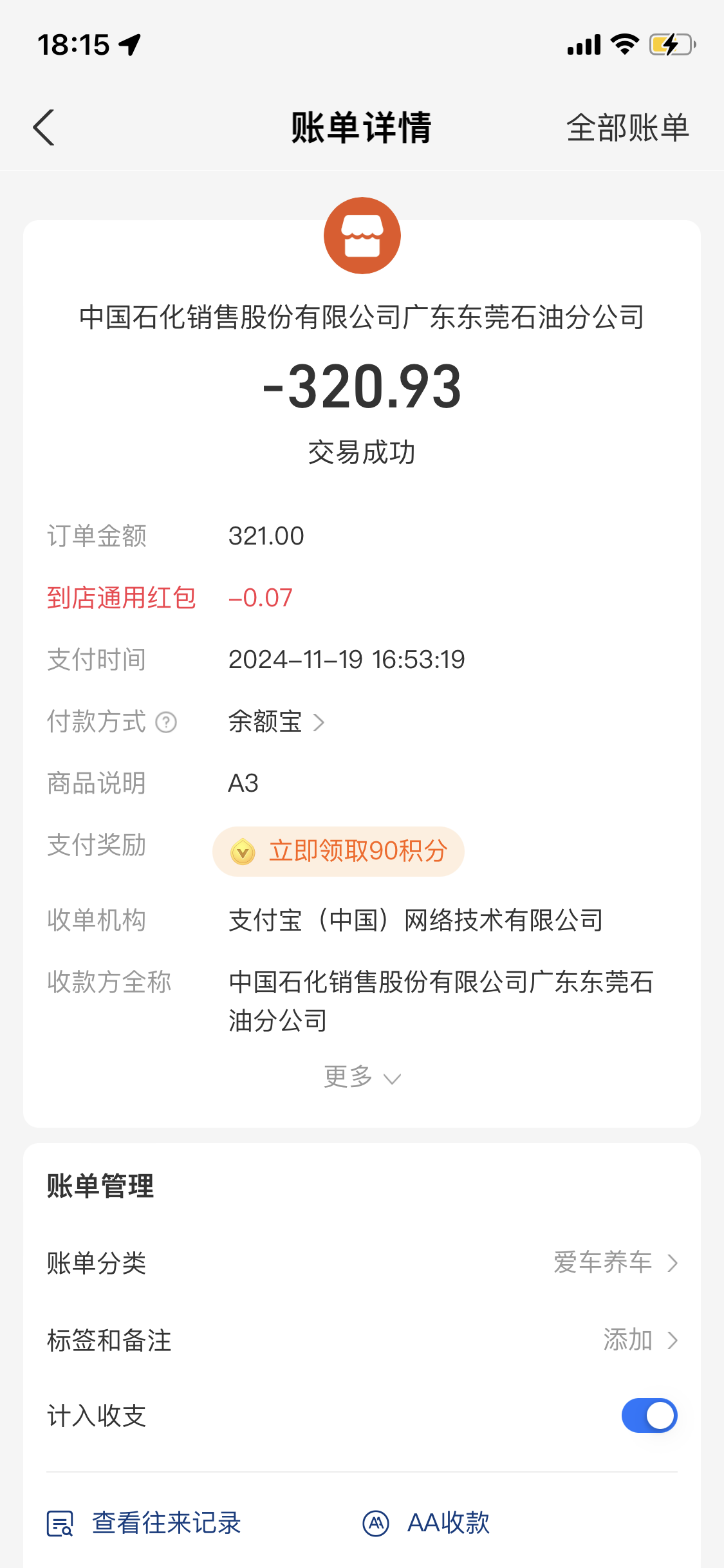Viewport: 724px width, 1568px height.
Task: Go back using the top-left arrow
Action: click(x=44, y=127)
